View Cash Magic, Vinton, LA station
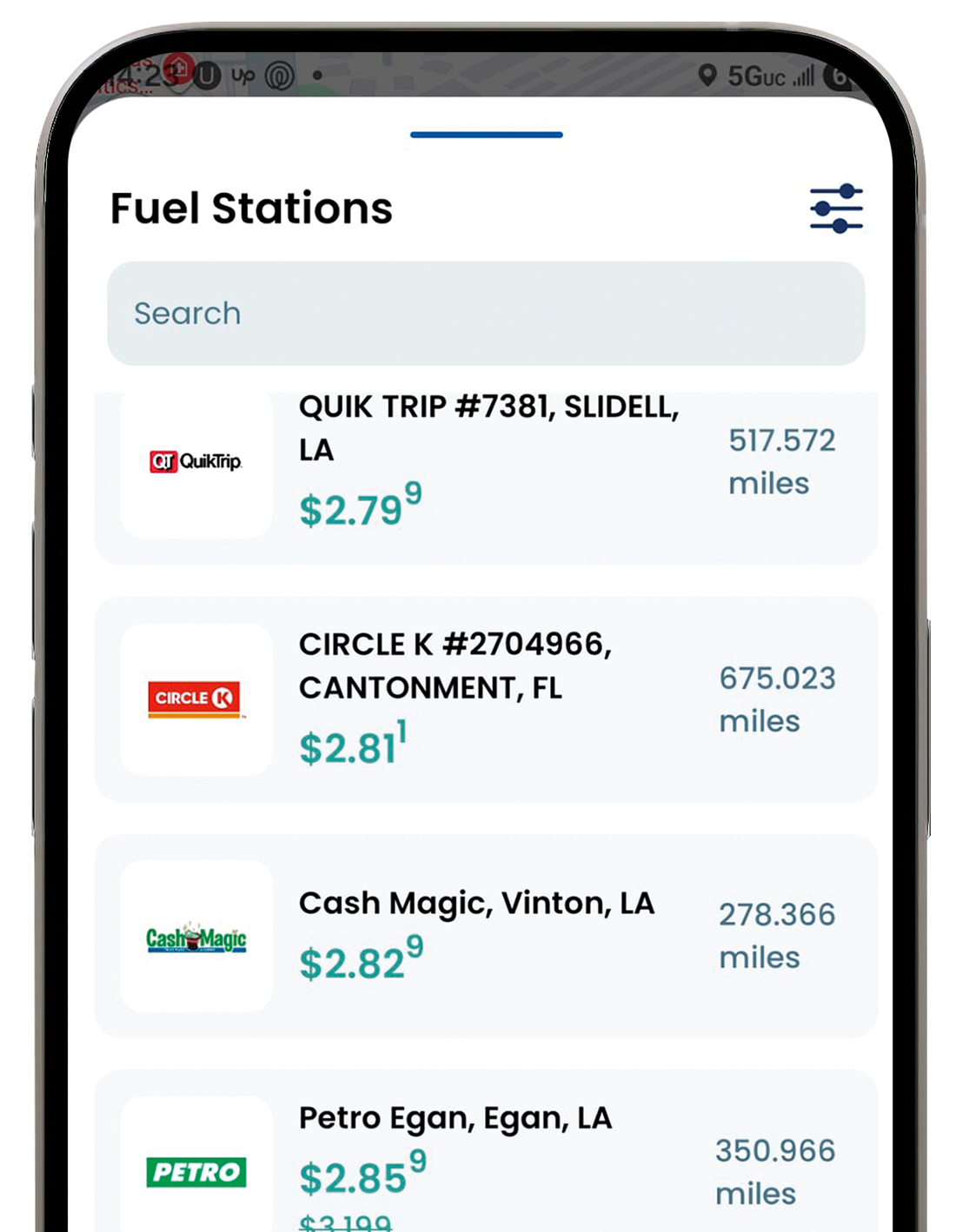 pyautogui.click(x=487, y=936)
